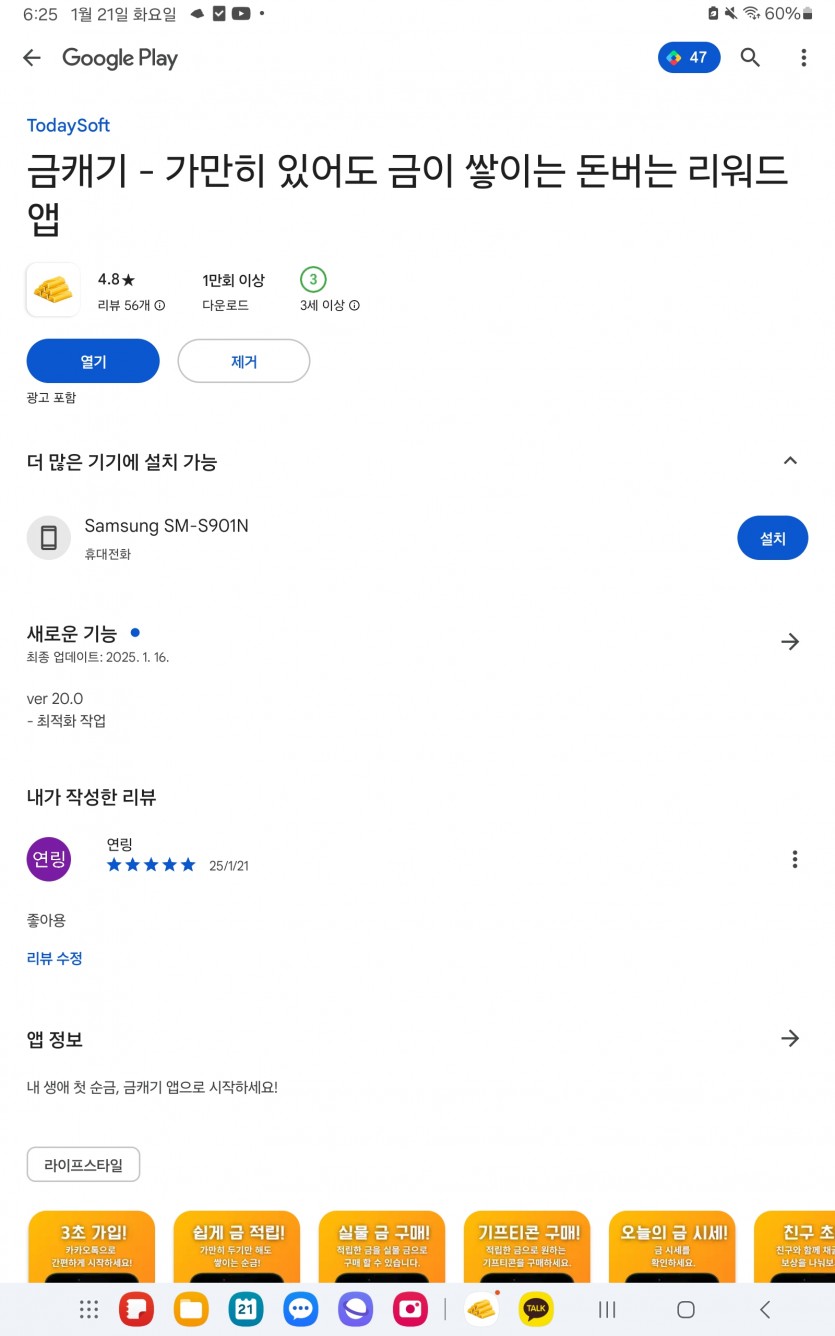Open options menu for my review
Screen dimensions: 835x1336
pos(795,859)
